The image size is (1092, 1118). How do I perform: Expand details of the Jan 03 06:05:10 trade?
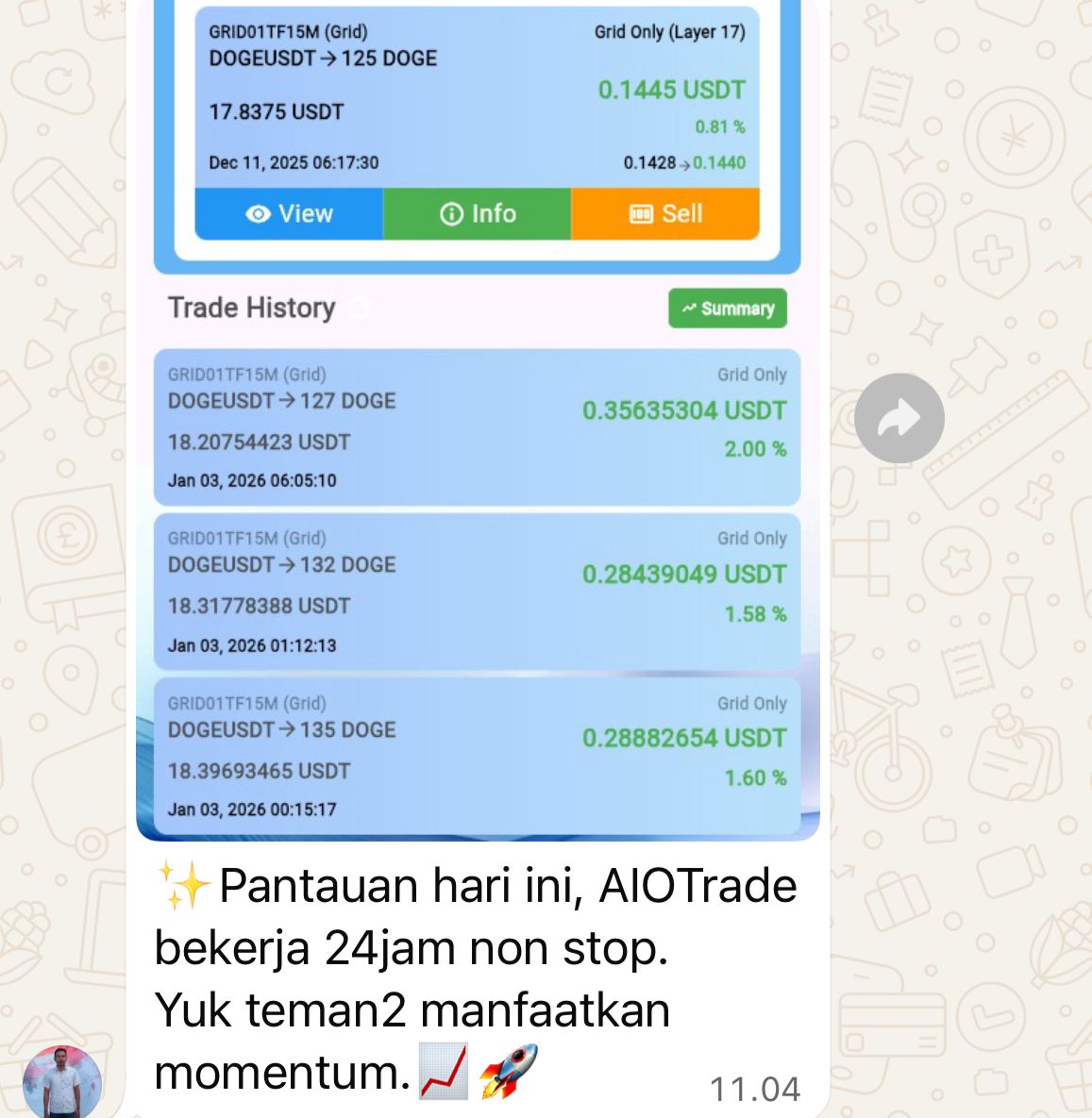[x=478, y=426]
